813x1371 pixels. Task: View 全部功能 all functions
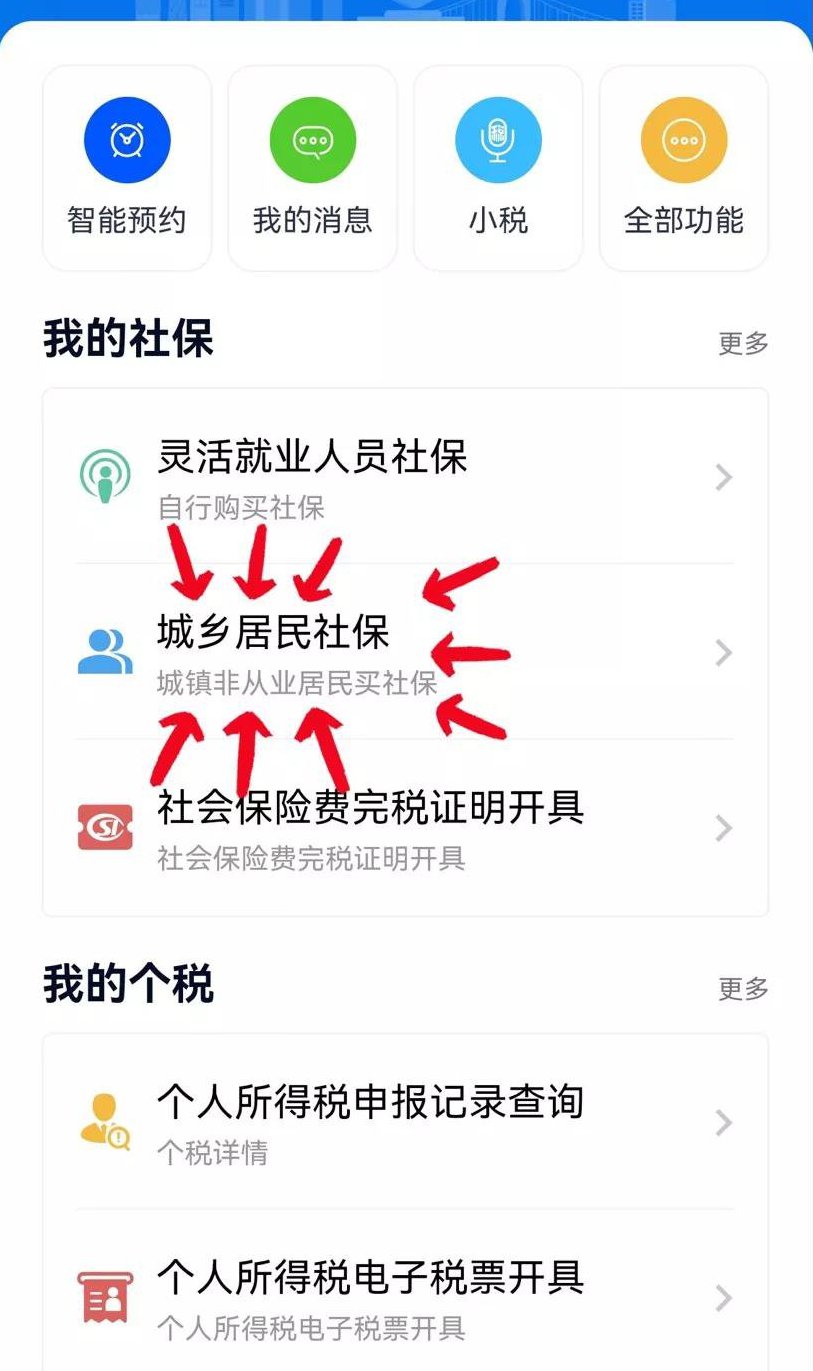pos(684,168)
